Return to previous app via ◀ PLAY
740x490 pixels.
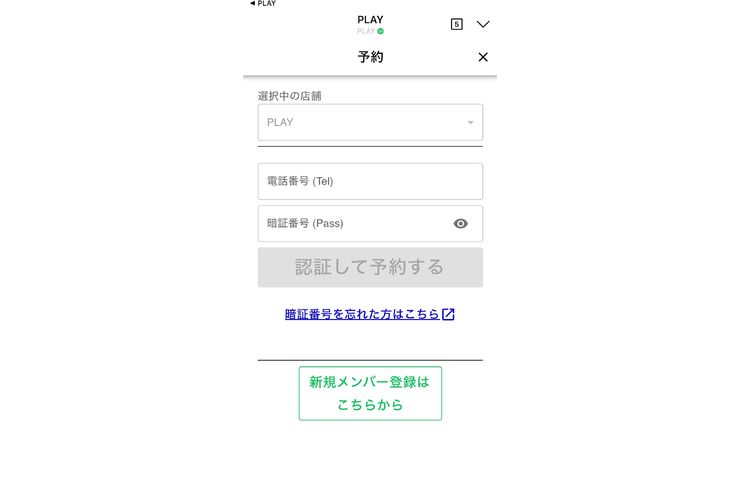tap(263, 4)
